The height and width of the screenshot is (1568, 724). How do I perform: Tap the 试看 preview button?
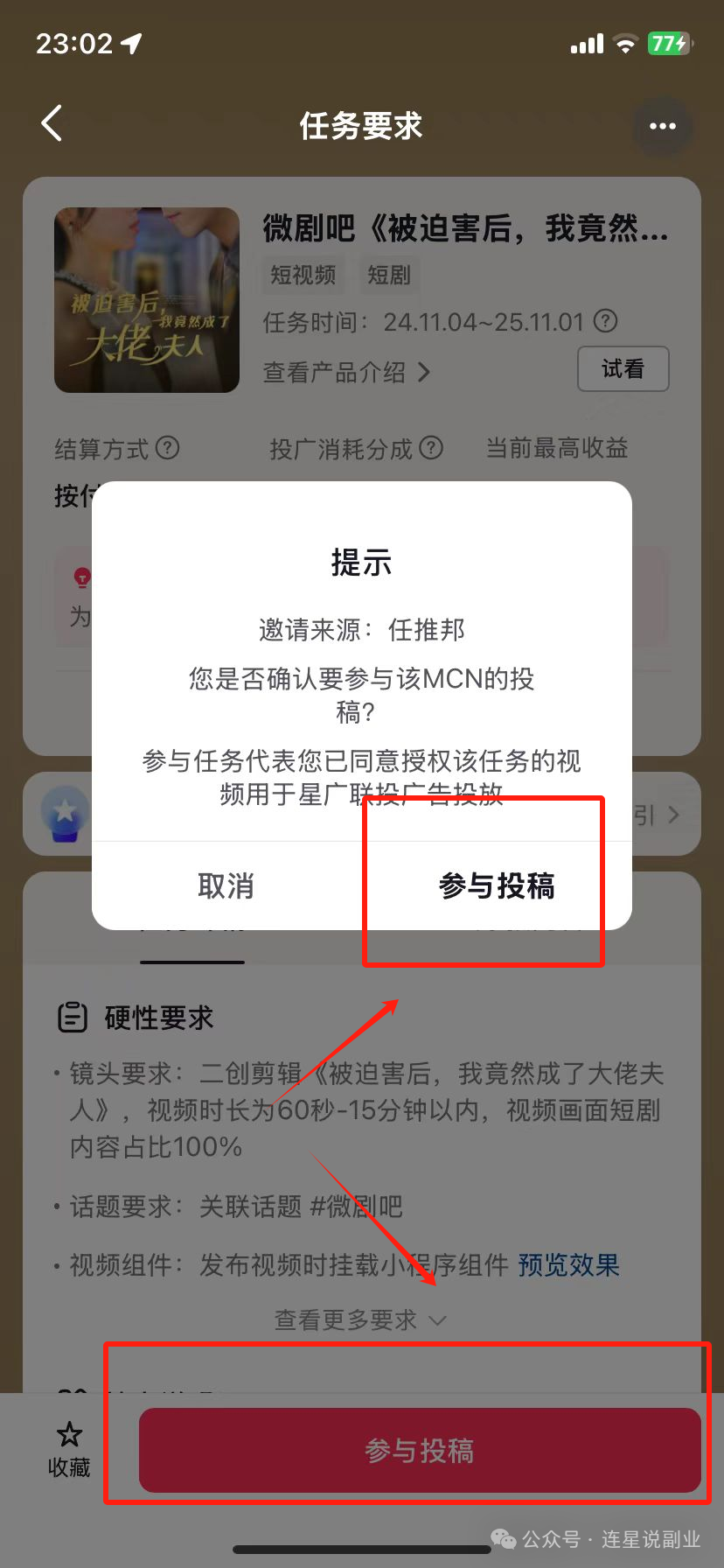(623, 369)
